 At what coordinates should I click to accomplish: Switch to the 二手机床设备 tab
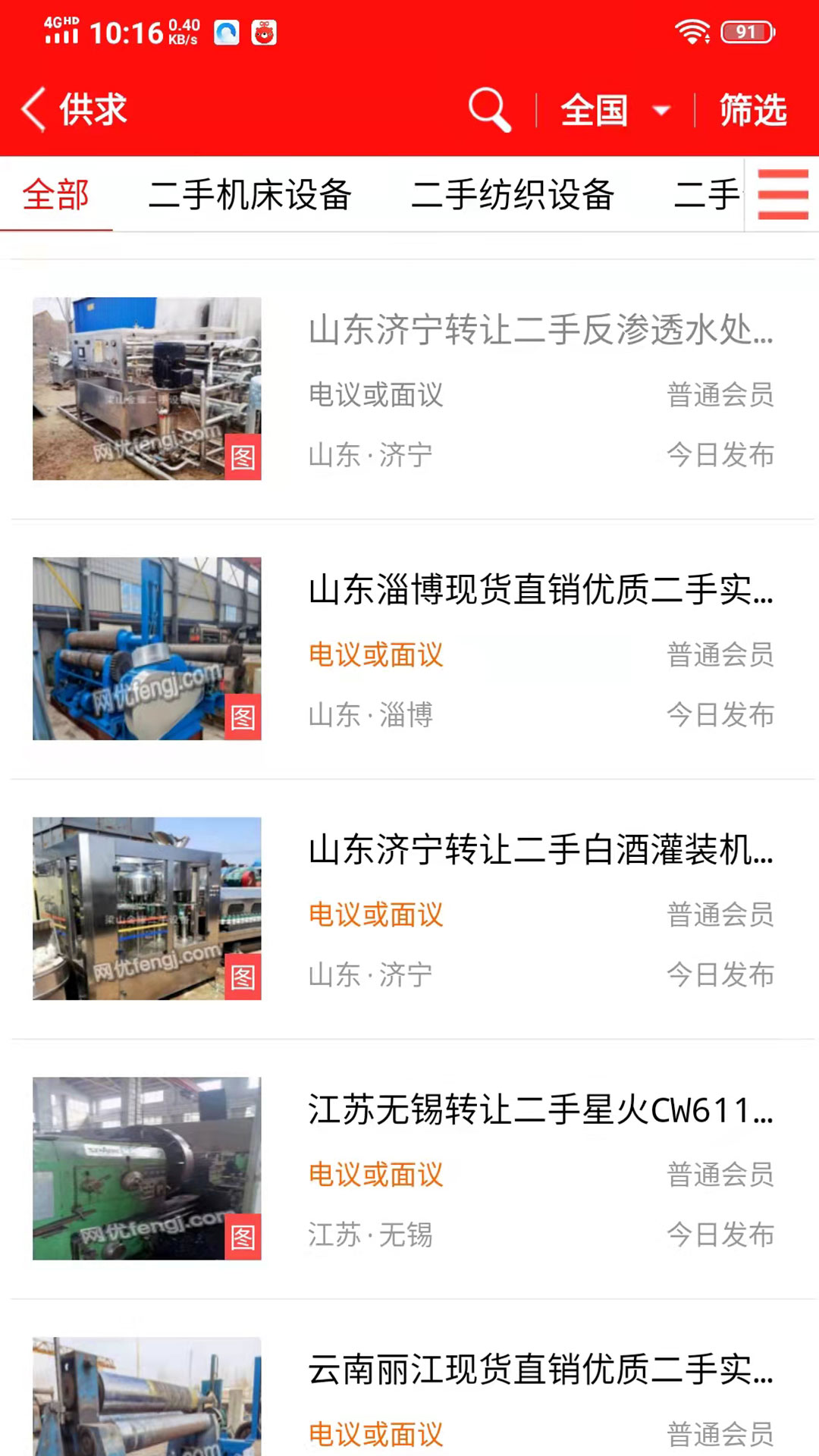point(253,195)
